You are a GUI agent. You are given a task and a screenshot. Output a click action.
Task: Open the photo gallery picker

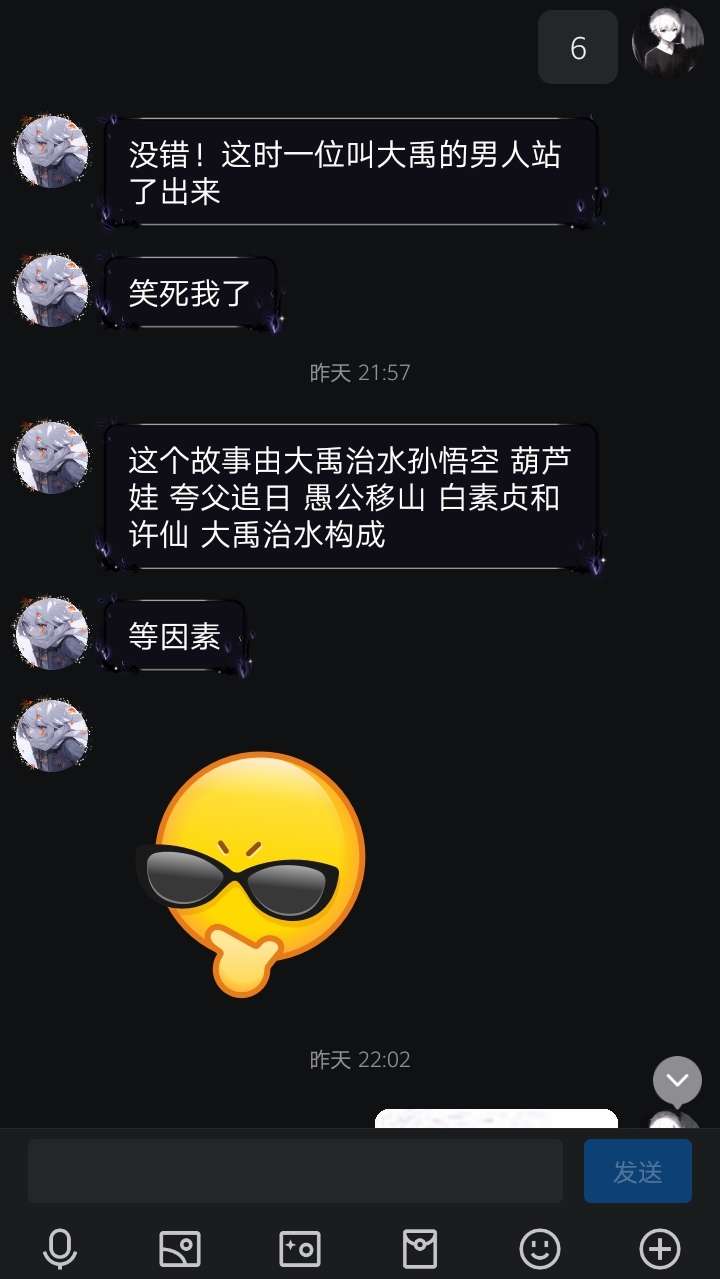pyautogui.click(x=180, y=1248)
